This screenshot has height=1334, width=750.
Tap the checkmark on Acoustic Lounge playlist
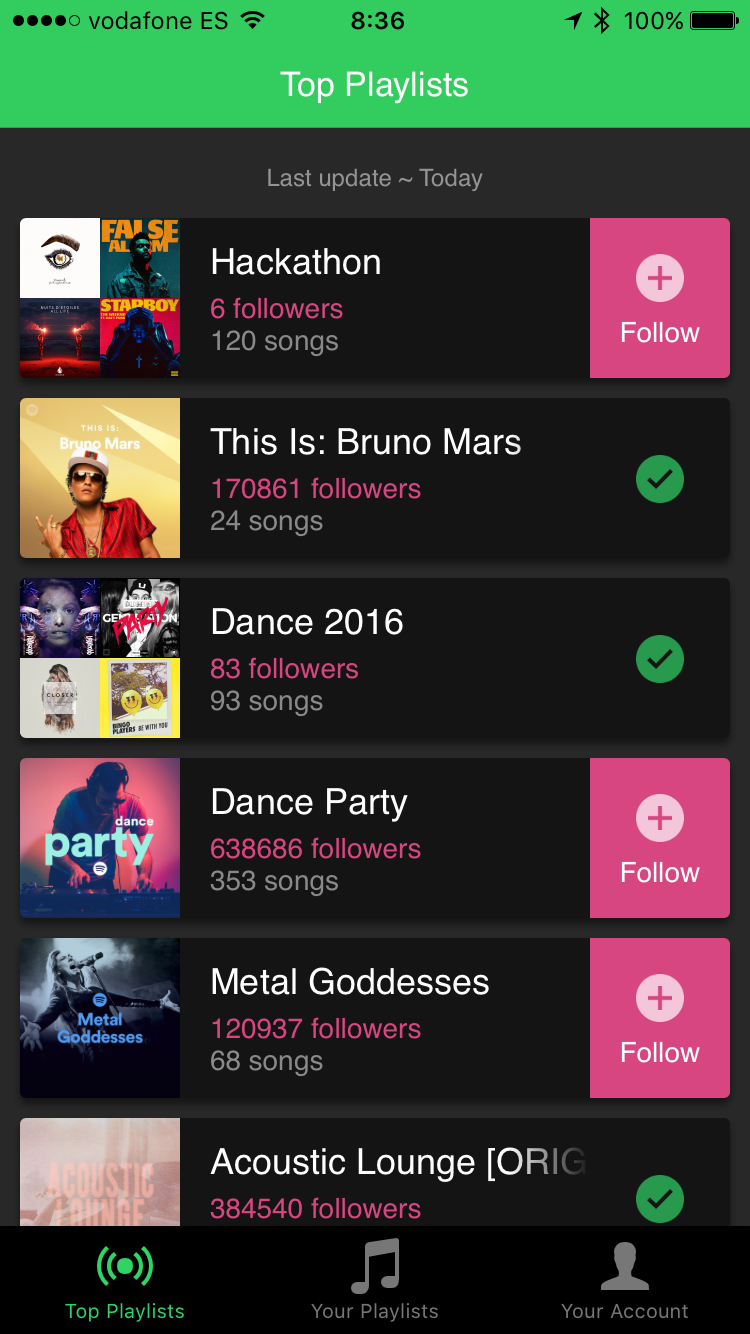coord(659,1198)
